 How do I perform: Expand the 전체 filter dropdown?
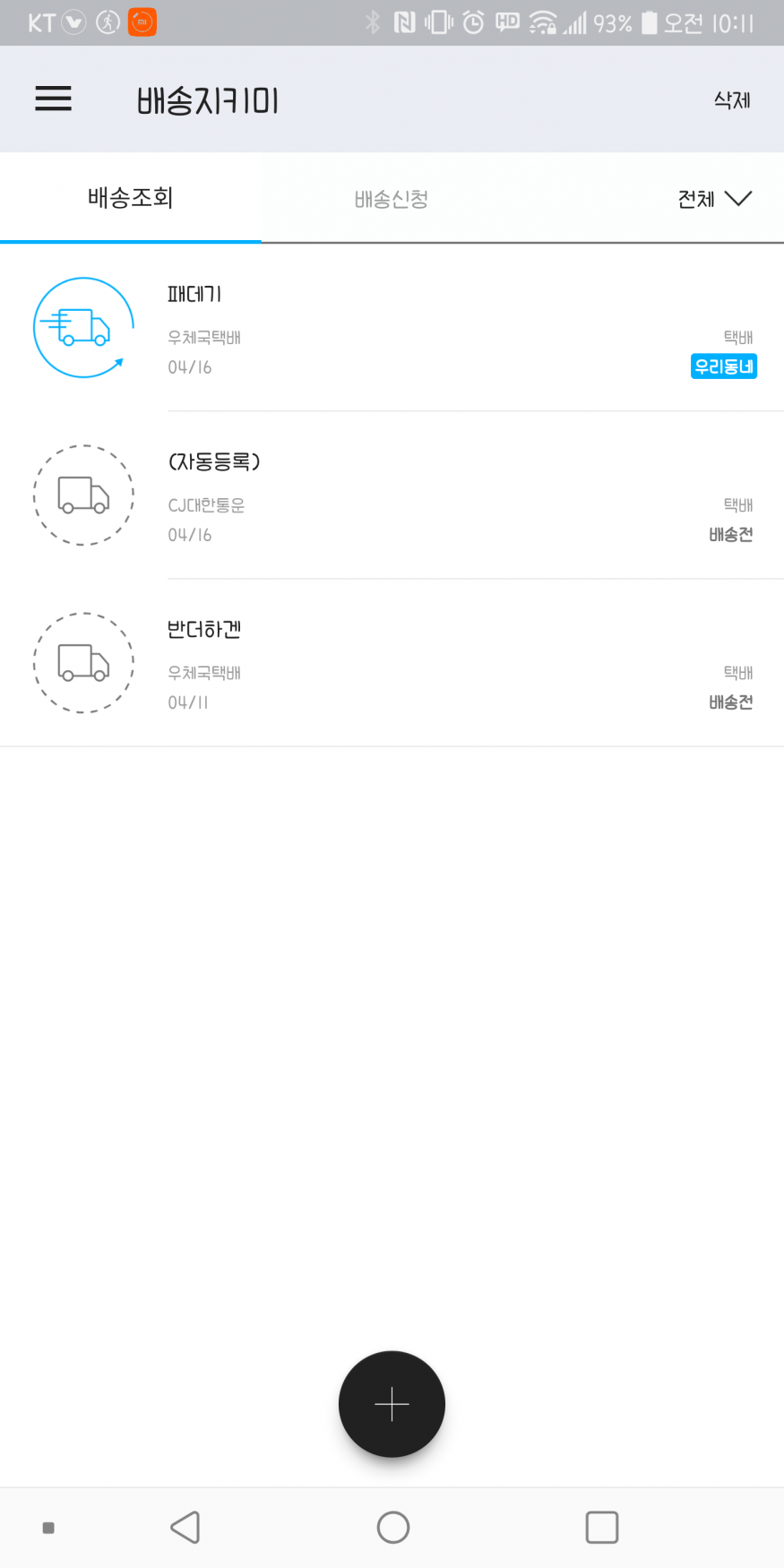pos(714,199)
